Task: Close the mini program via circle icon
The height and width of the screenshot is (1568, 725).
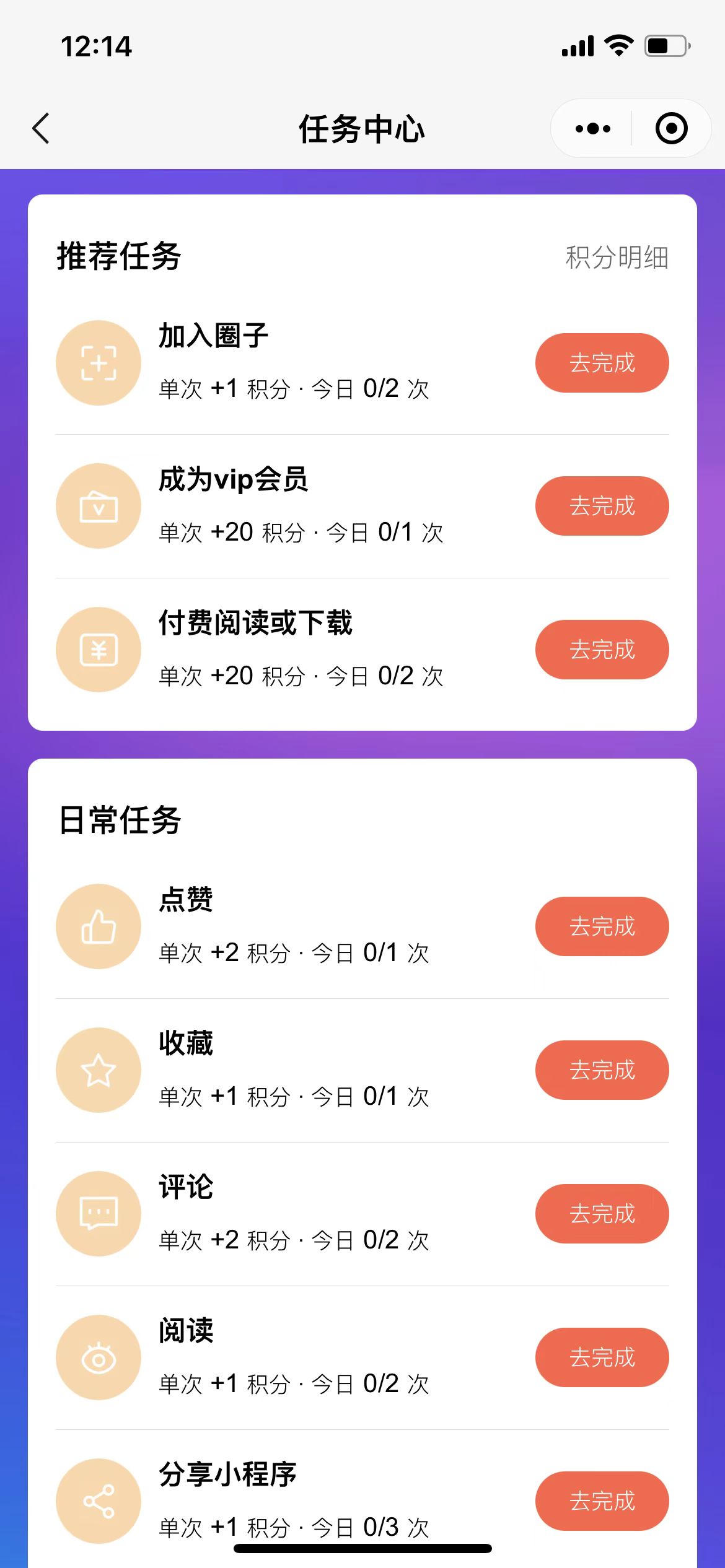Action: pyautogui.click(x=671, y=128)
